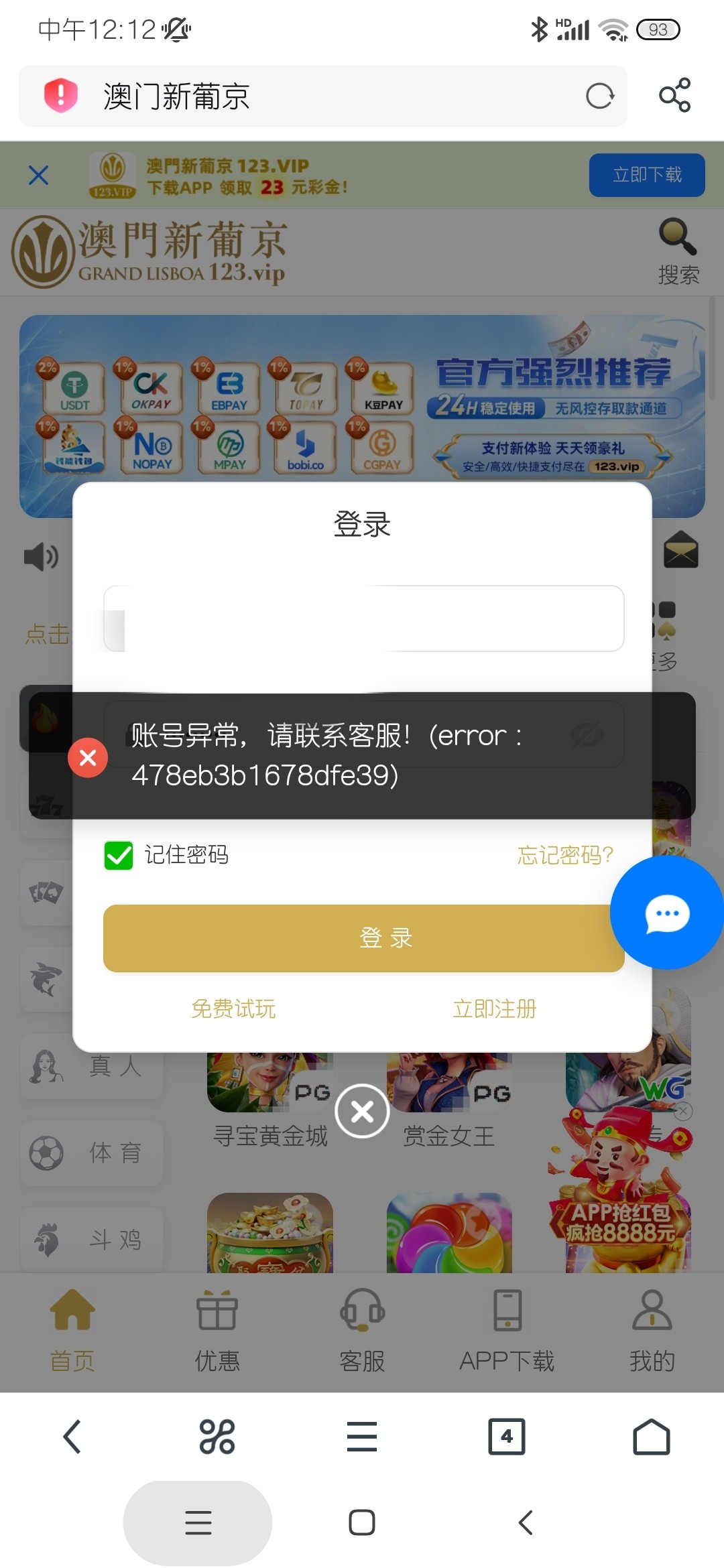Image resolution: width=724 pixels, height=1568 pixels.
Task: Uncheck the 记住密码 checkbox
Action: point(119,856)
